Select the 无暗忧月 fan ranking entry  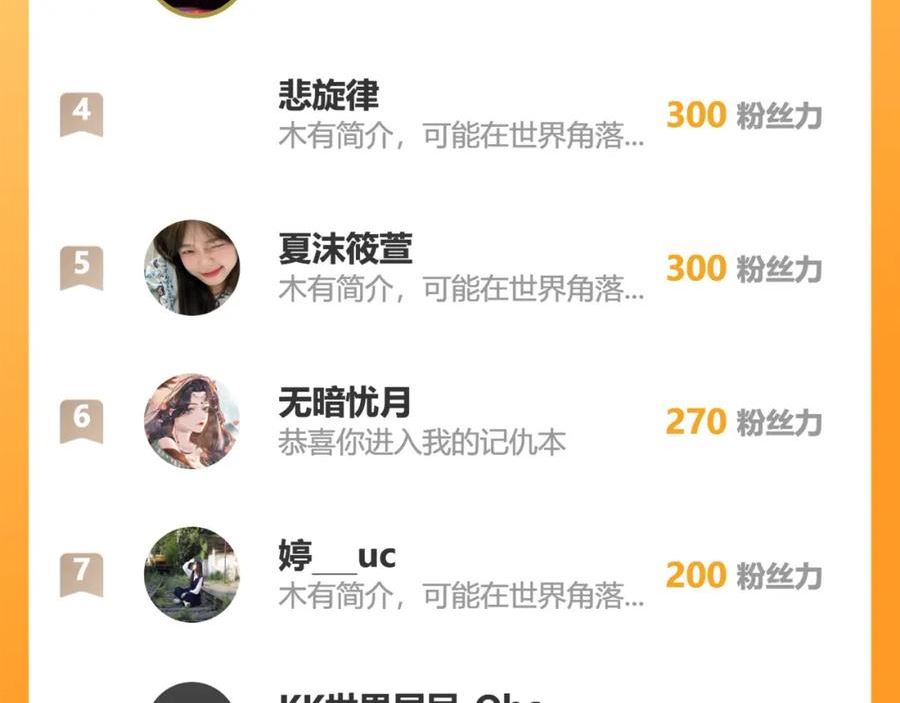449,421
